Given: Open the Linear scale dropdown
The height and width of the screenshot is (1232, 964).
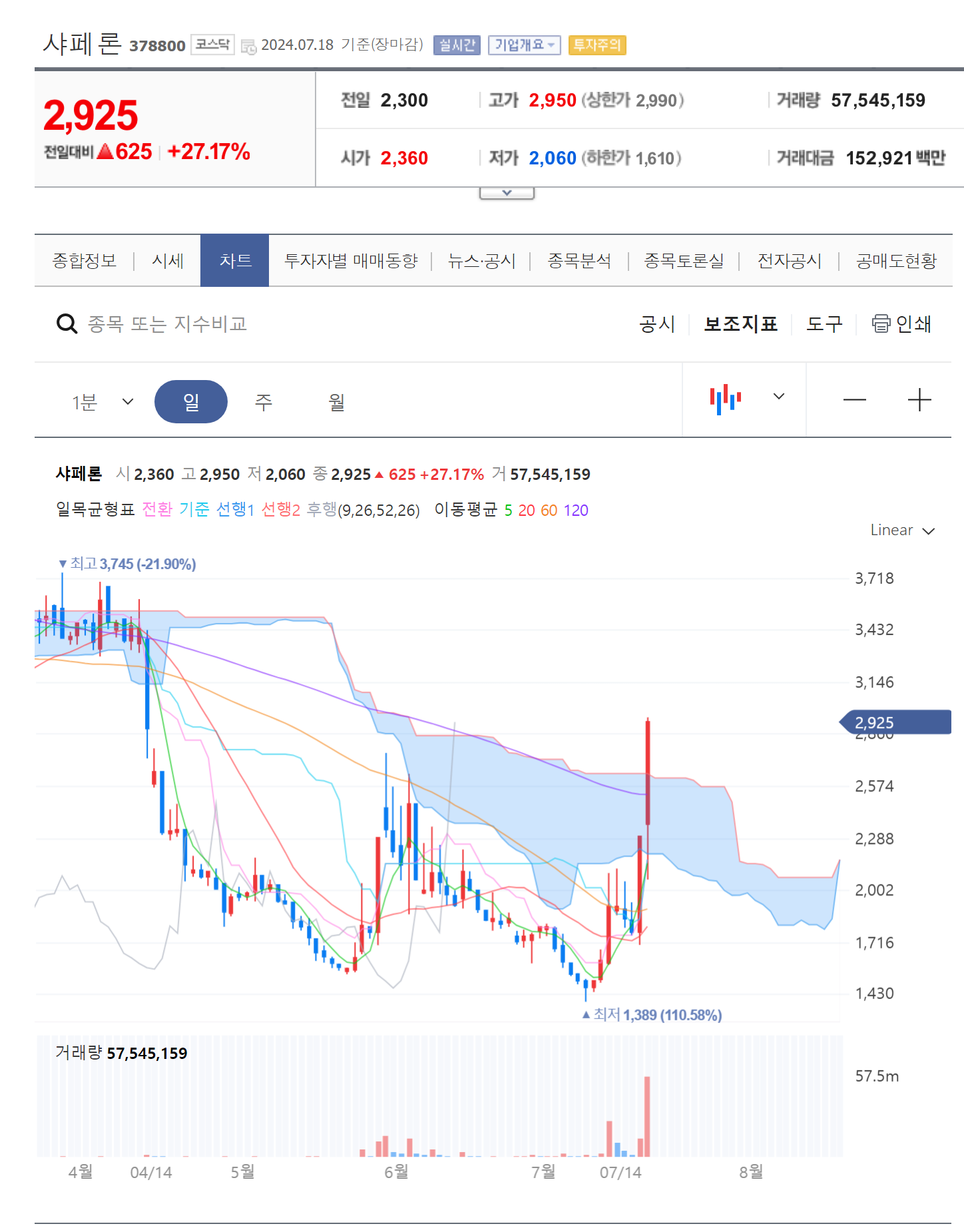Looking at the screenshot, I should click(902, 530).
